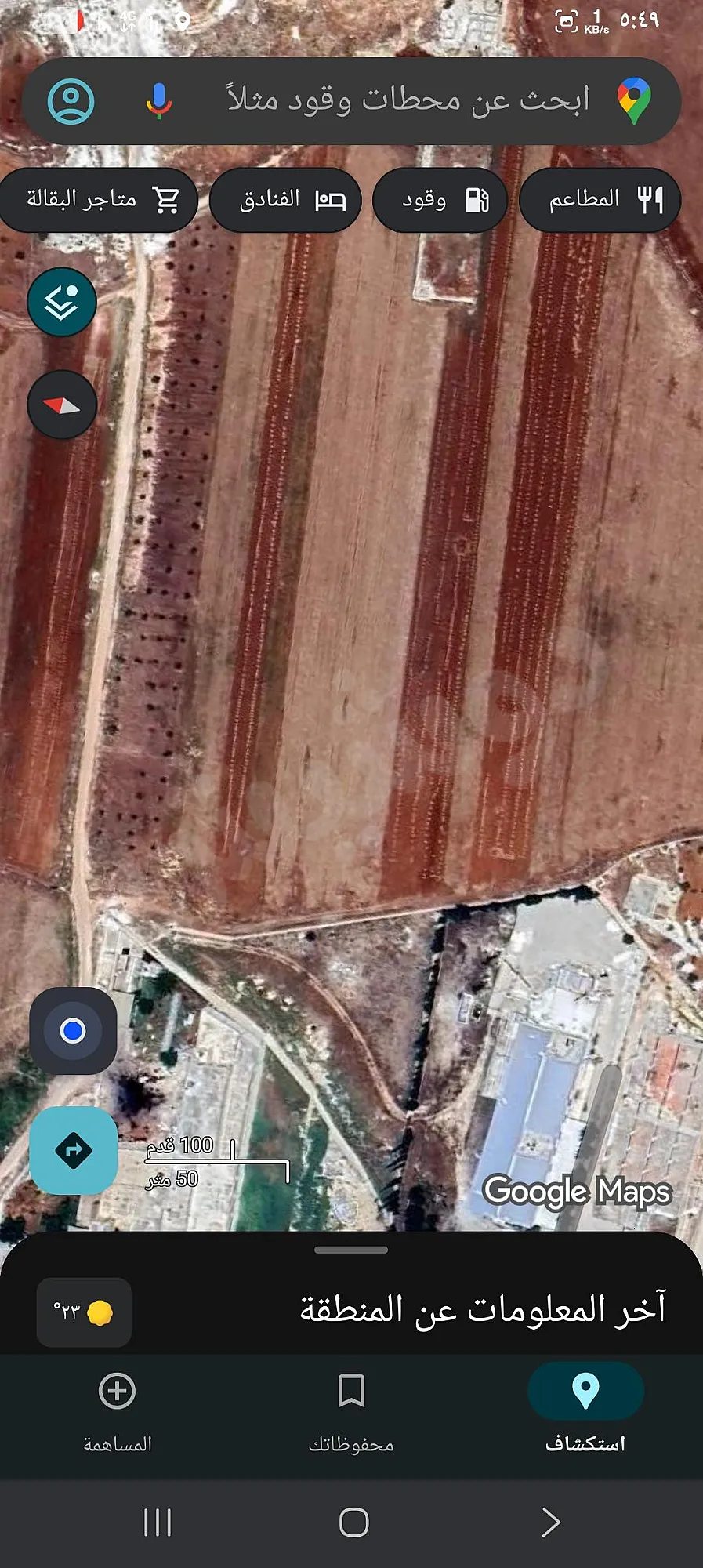This screenshot has height=1568, width=703.
Task: Select the المطاعم restaurants chip
Action: click(x=600, y=200)
